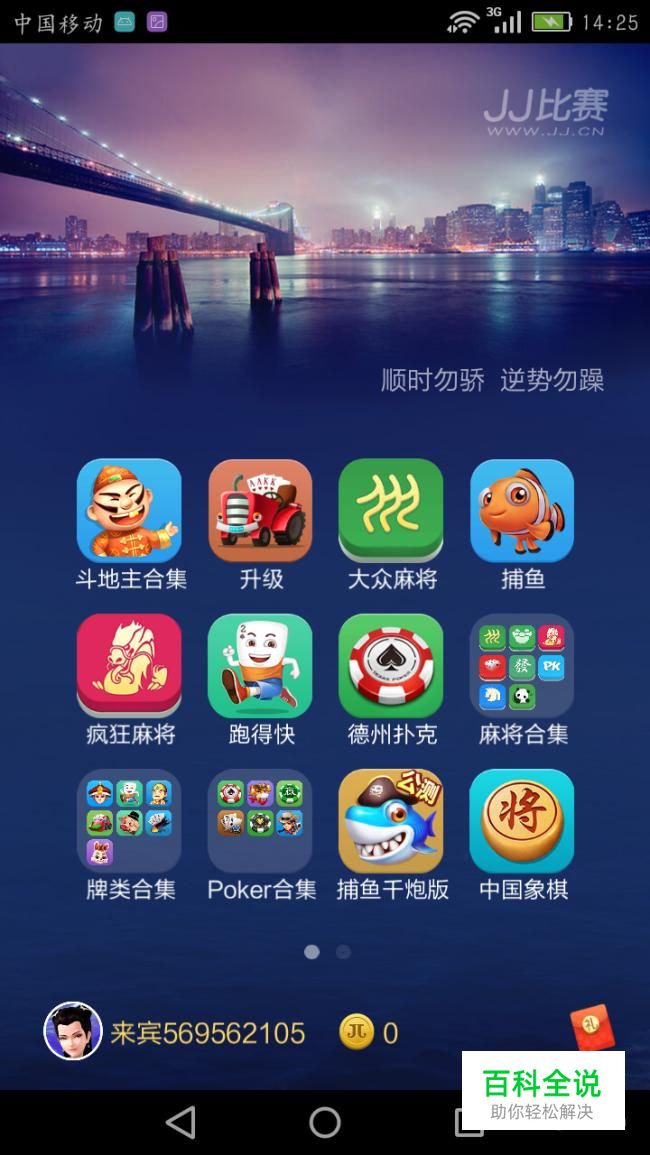
Task: Go back with the system back button
Action: (181, 1122)
